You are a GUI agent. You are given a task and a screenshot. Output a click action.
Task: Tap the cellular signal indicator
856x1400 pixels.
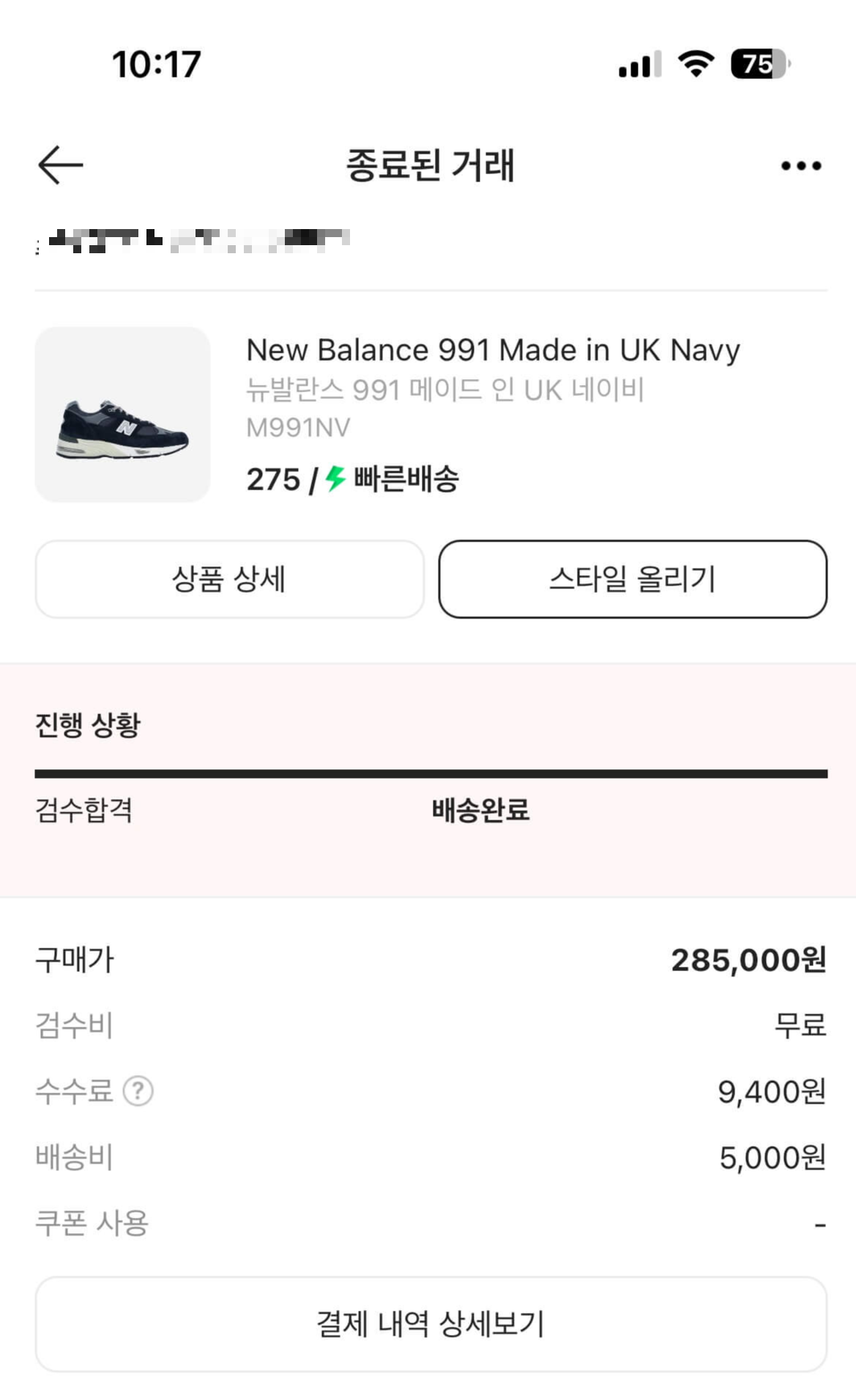[x=639, y=64]
